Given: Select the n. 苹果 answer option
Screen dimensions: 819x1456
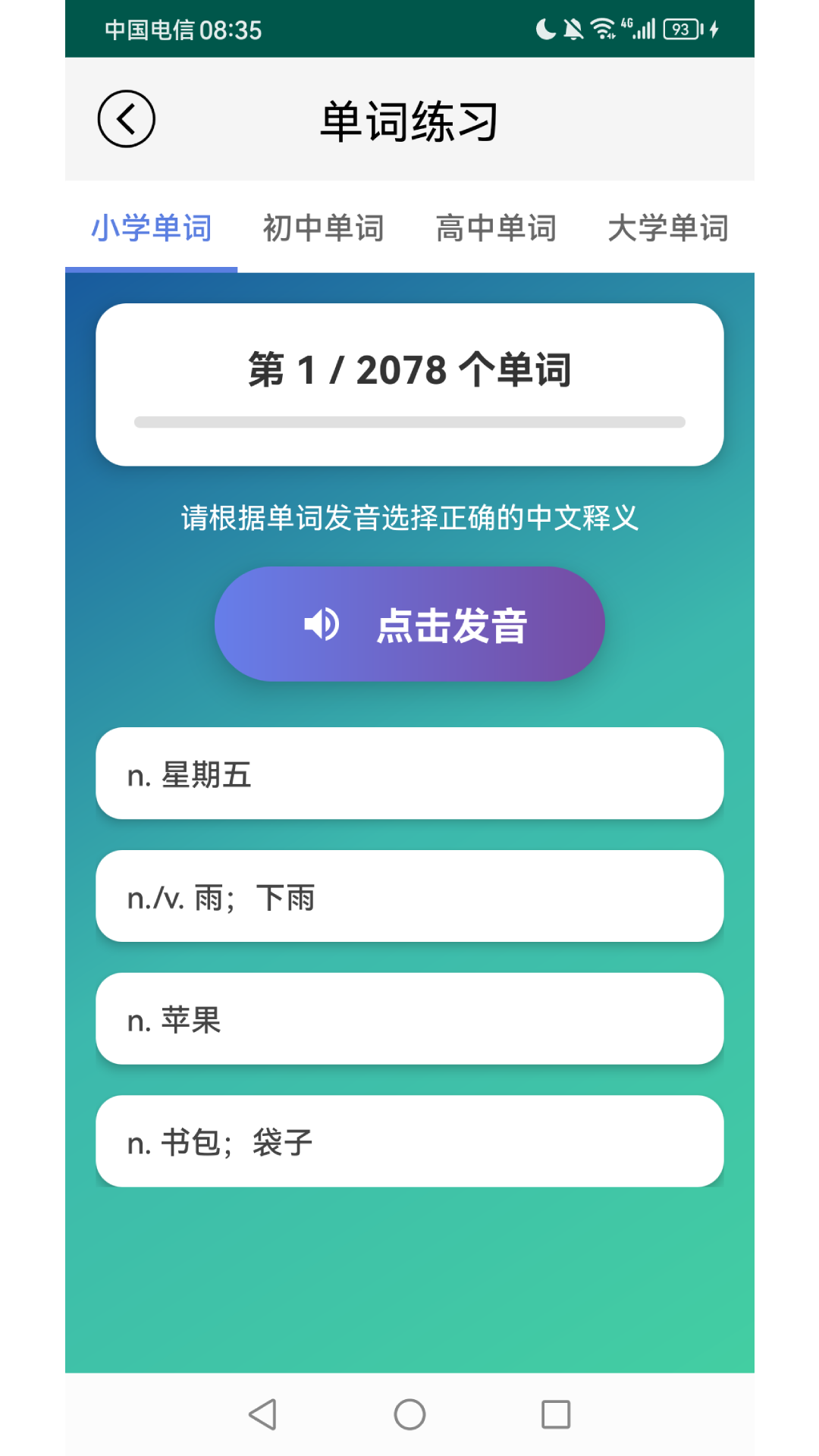Looking at the screenshot, I should coord(409,1019).
